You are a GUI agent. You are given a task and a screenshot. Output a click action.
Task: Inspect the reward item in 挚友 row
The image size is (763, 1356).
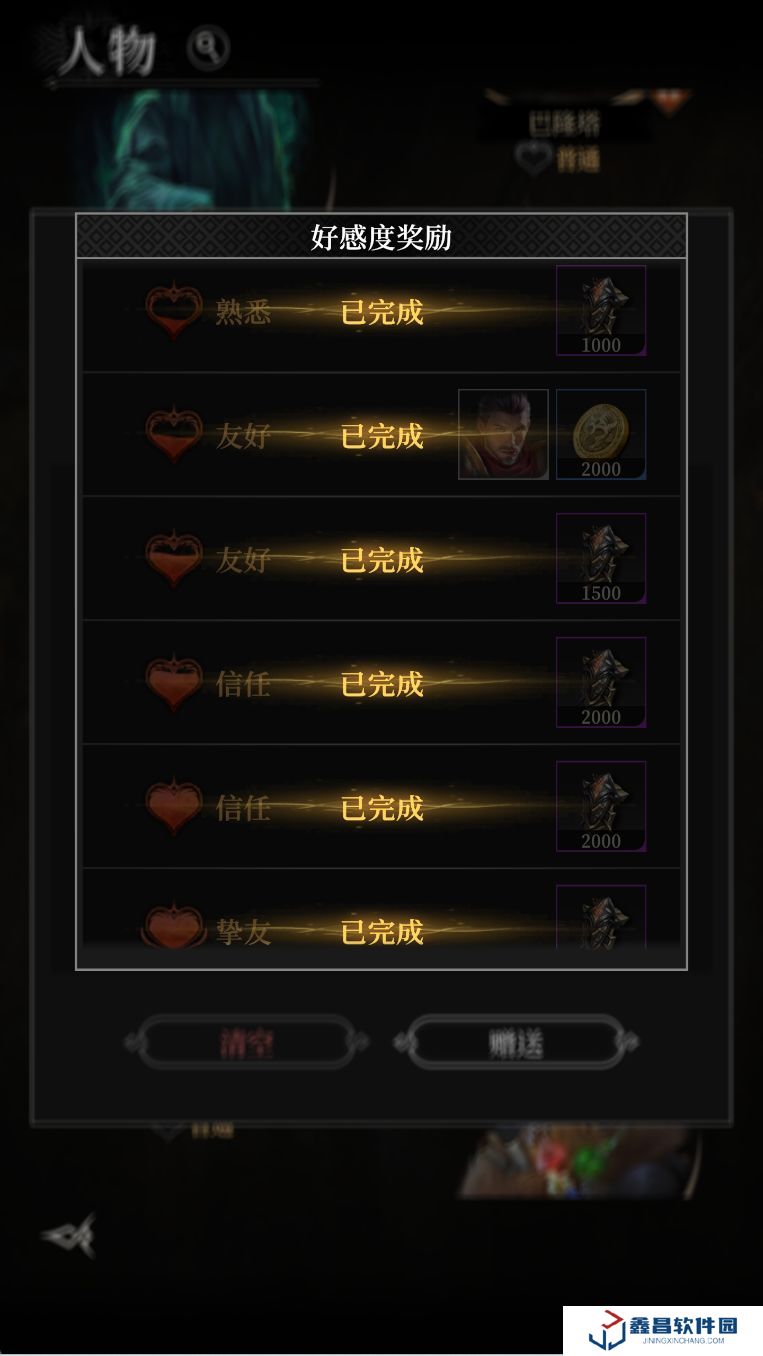coord(601,918)
